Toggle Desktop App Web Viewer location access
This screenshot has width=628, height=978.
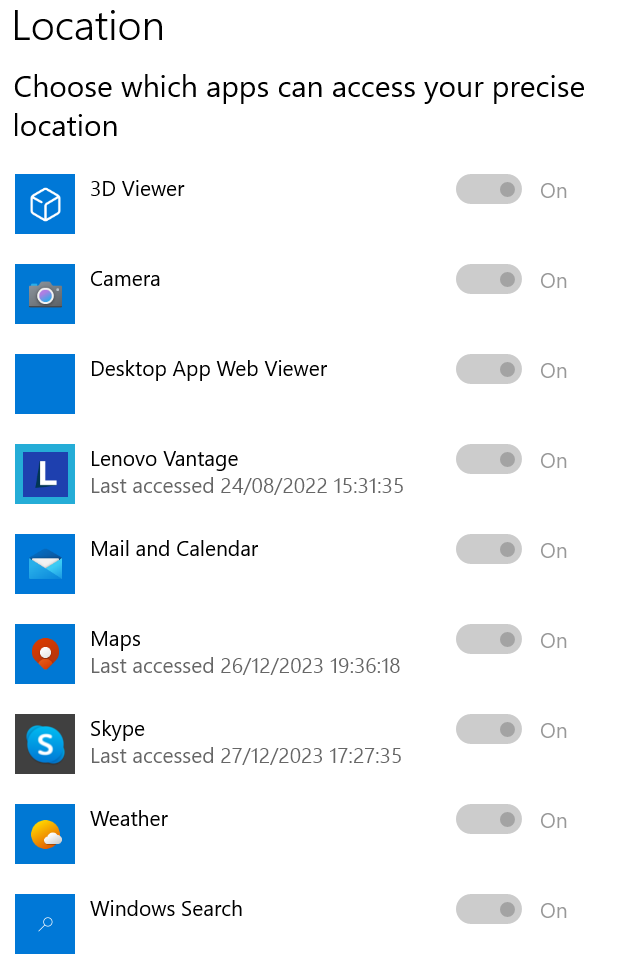pyautogui.click(x=489, y=369)
